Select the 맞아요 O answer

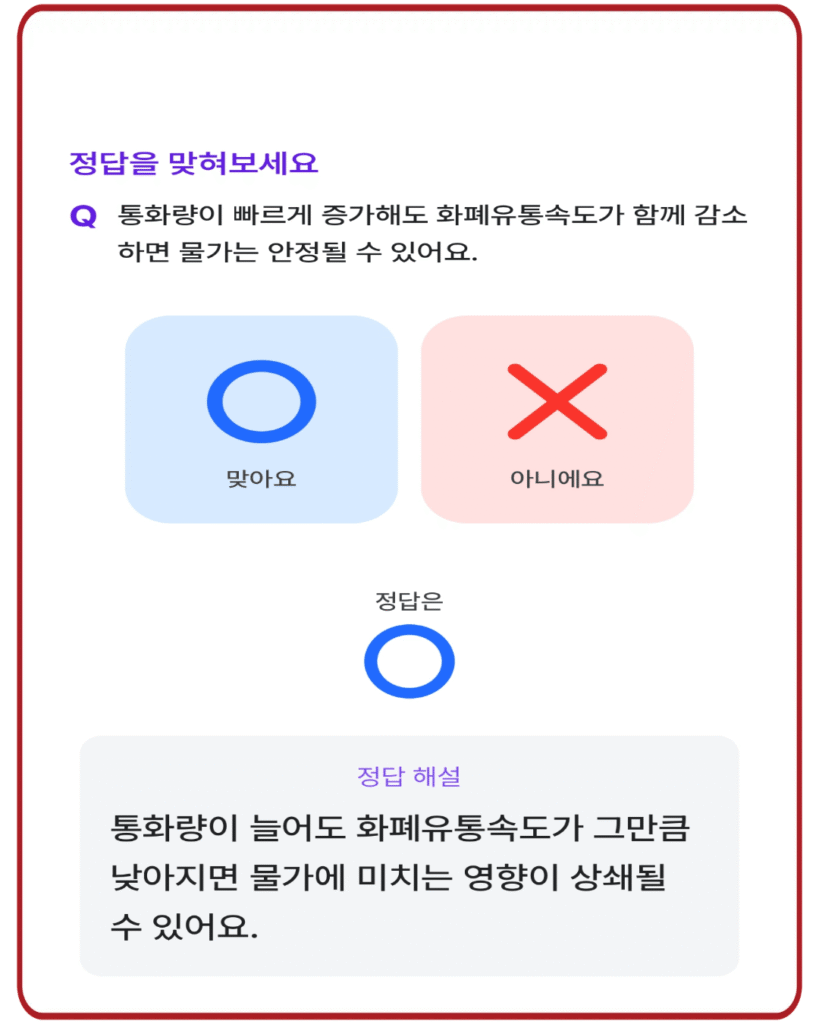coord(261,419)
